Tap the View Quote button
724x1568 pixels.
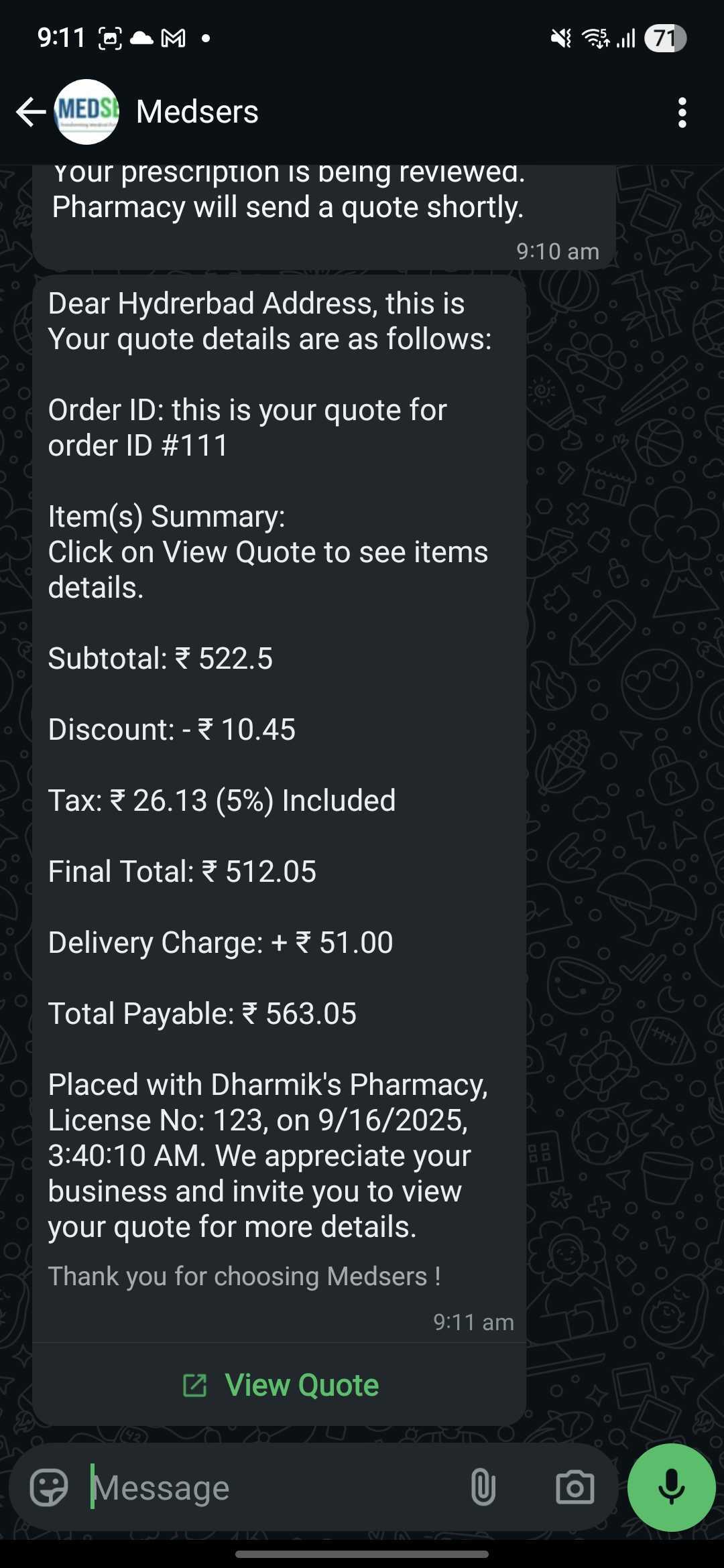tap(280, 1385)
